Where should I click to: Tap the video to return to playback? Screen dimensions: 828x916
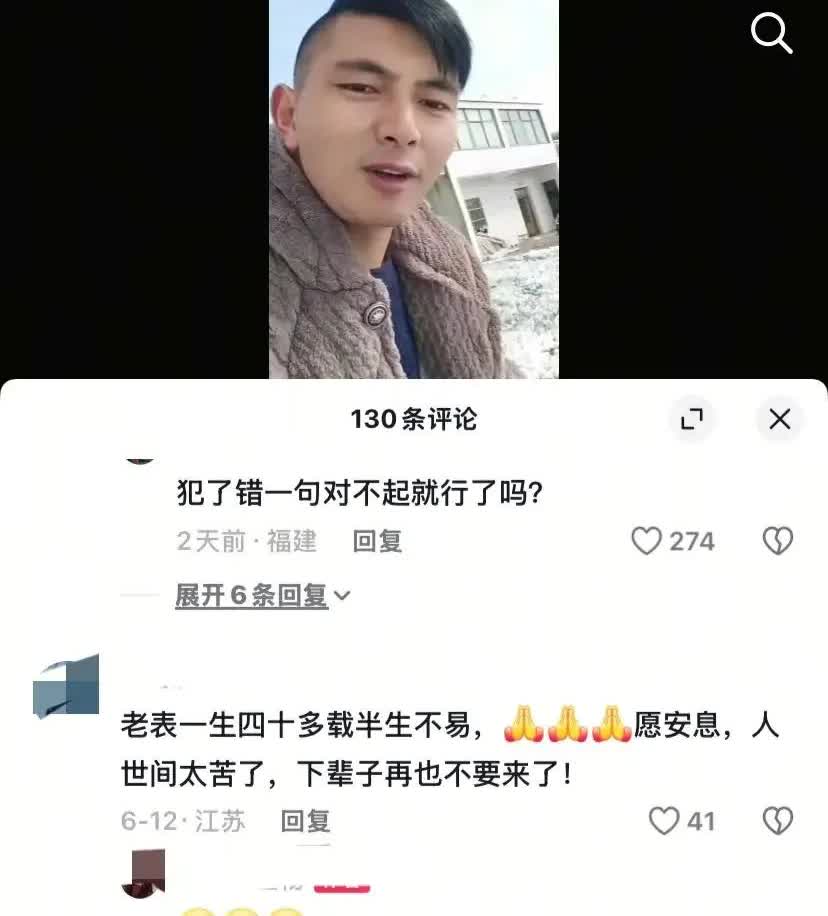pyautogui.click(x=413, y=190)
